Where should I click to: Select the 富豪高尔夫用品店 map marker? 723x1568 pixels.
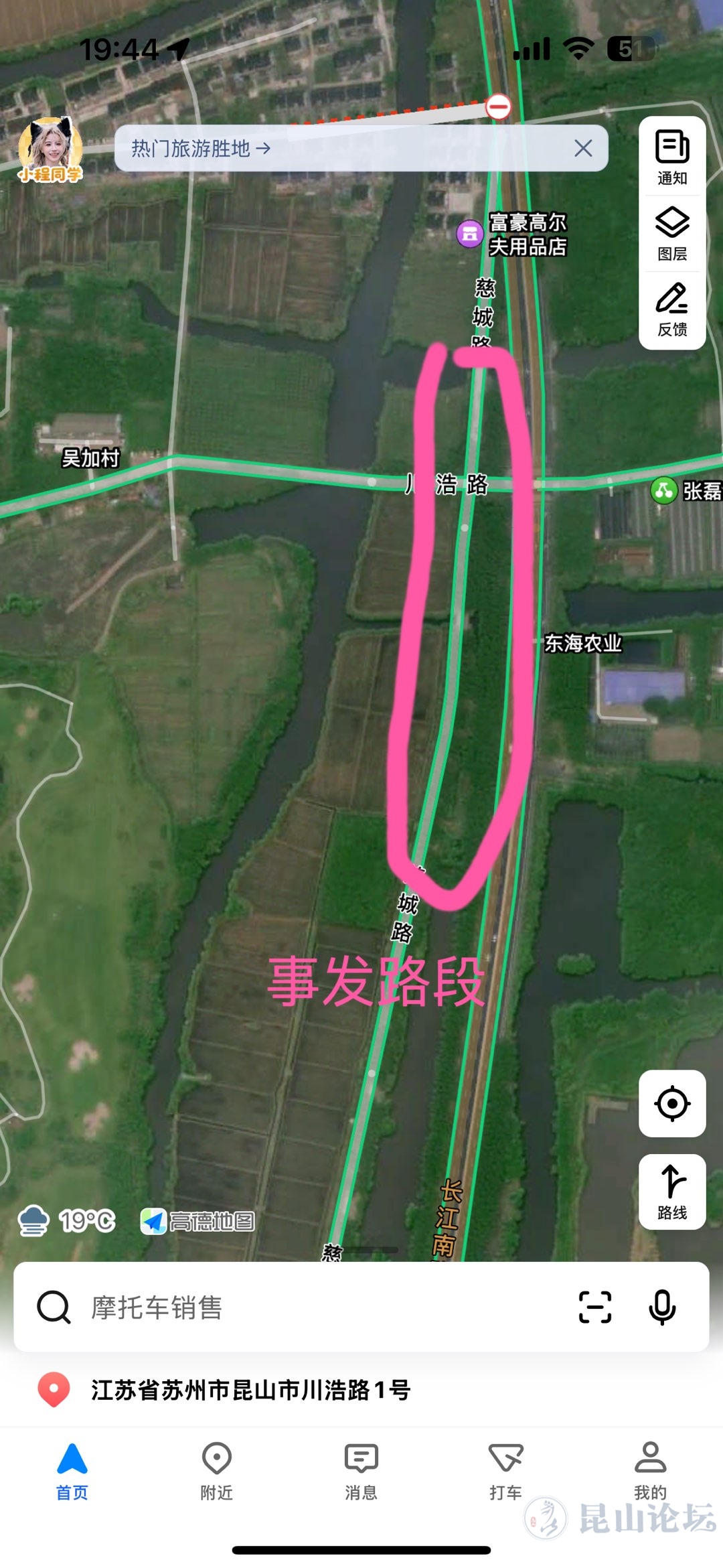coord(470,234)
